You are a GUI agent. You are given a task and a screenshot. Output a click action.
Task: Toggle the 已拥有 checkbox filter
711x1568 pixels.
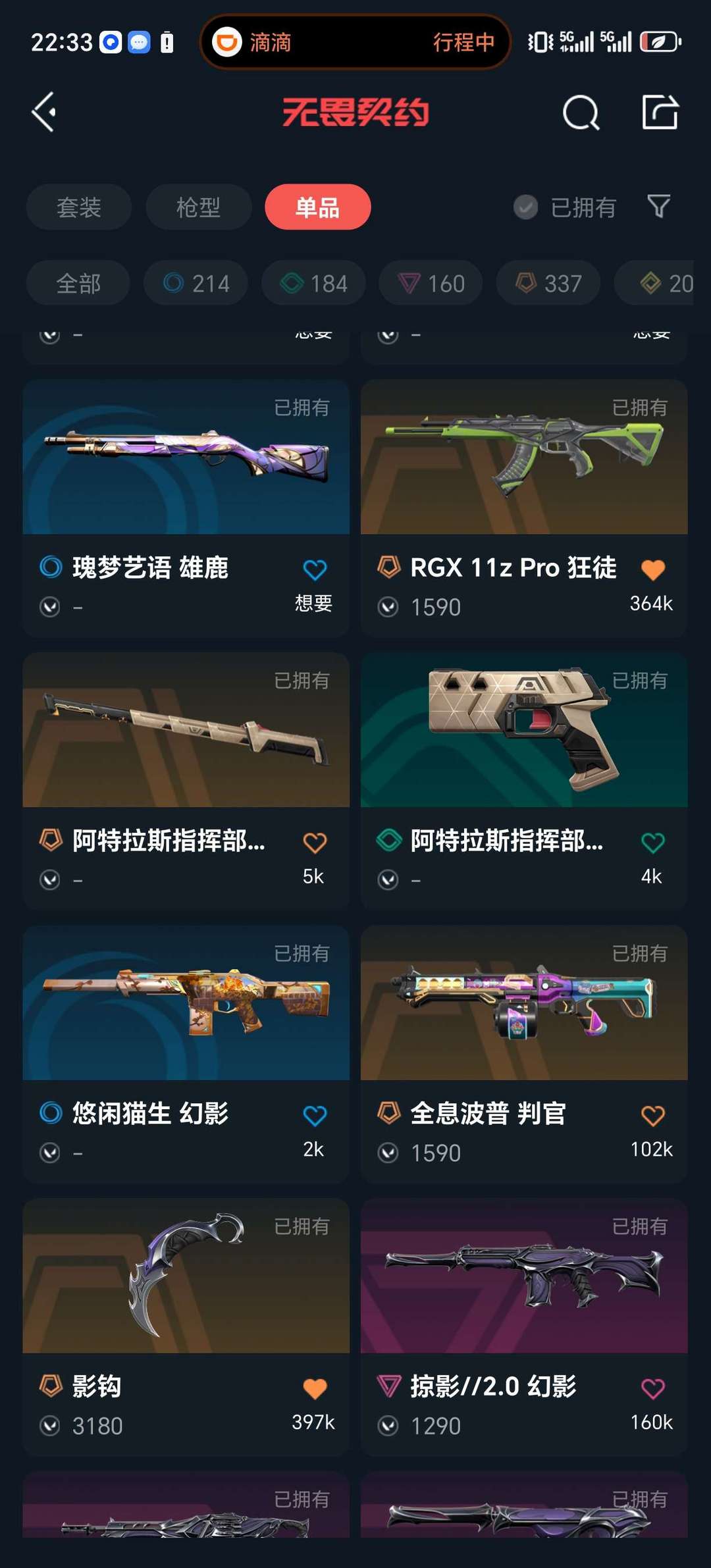click(x=565, y=207)
